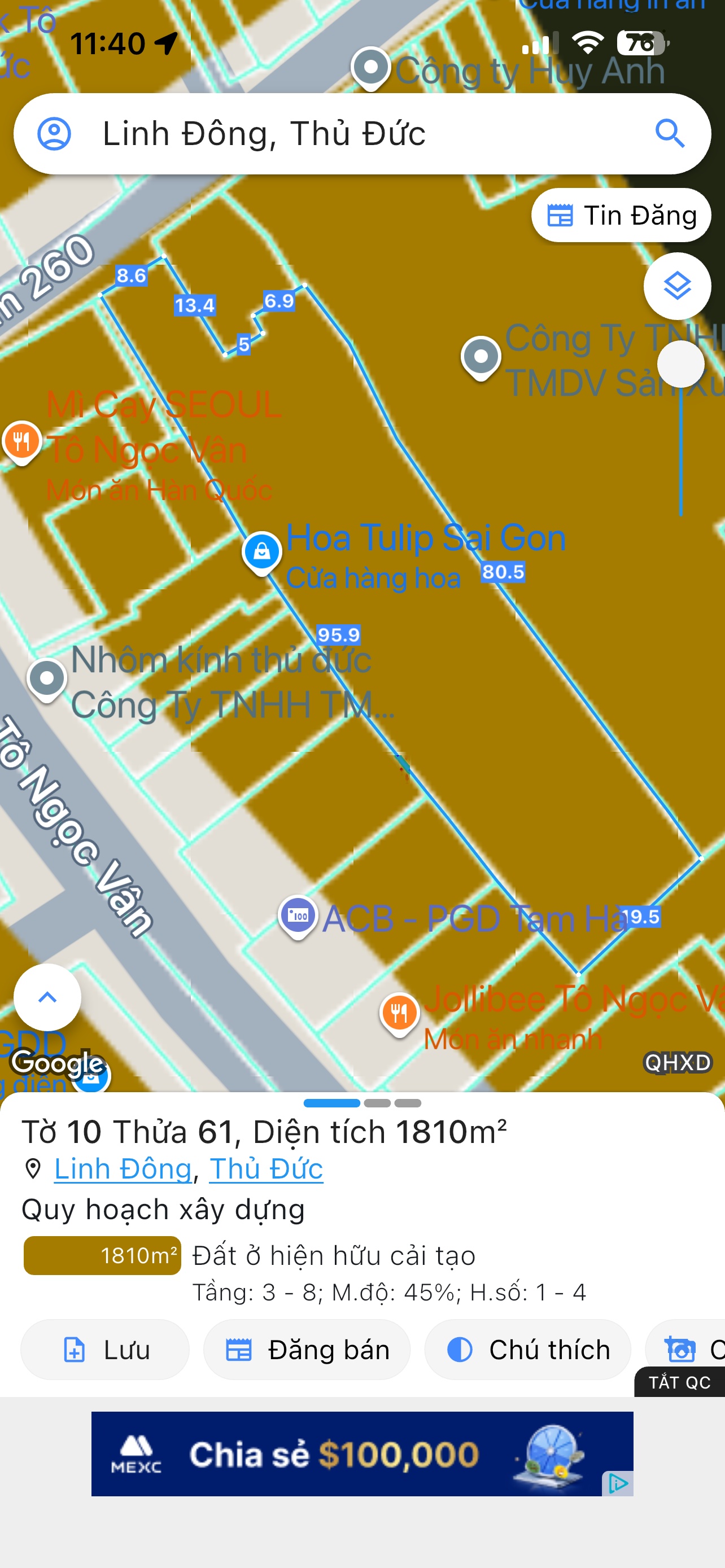Select the Jollibee Tô Ngọc Vân pin
This screenshot has height=1568, width=725.
click(x=399, y=1013)
